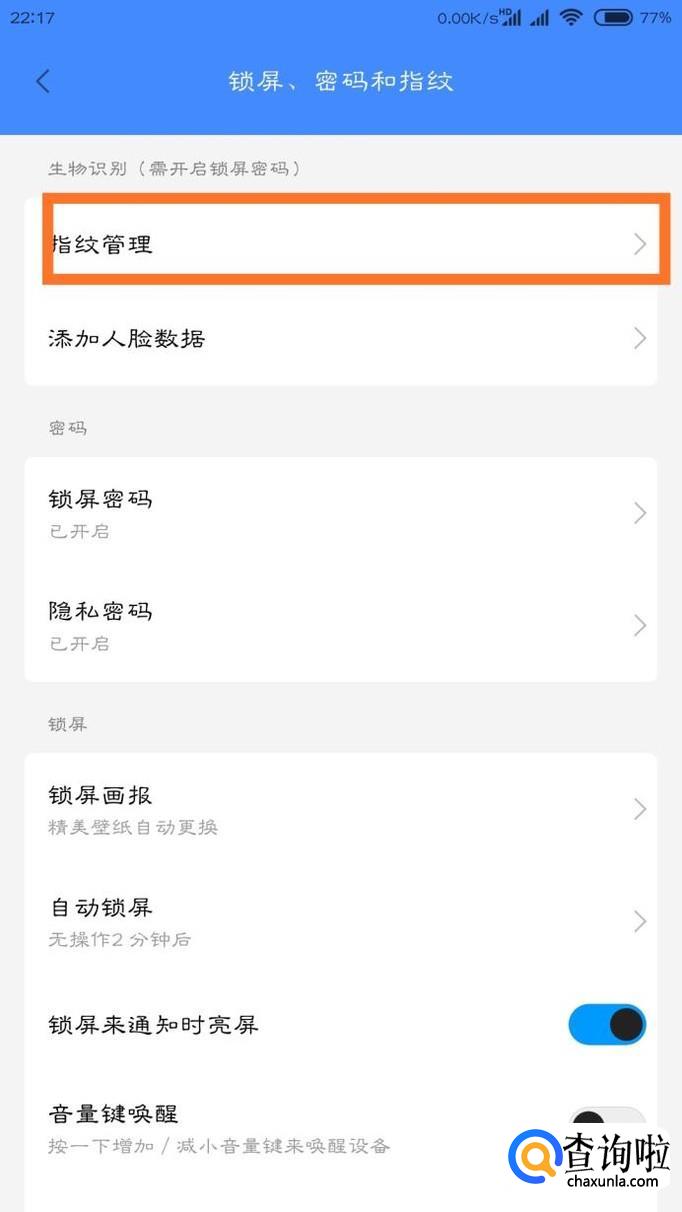
Task: Open the 锁屏密码 setting
Action: coord(340,513)
